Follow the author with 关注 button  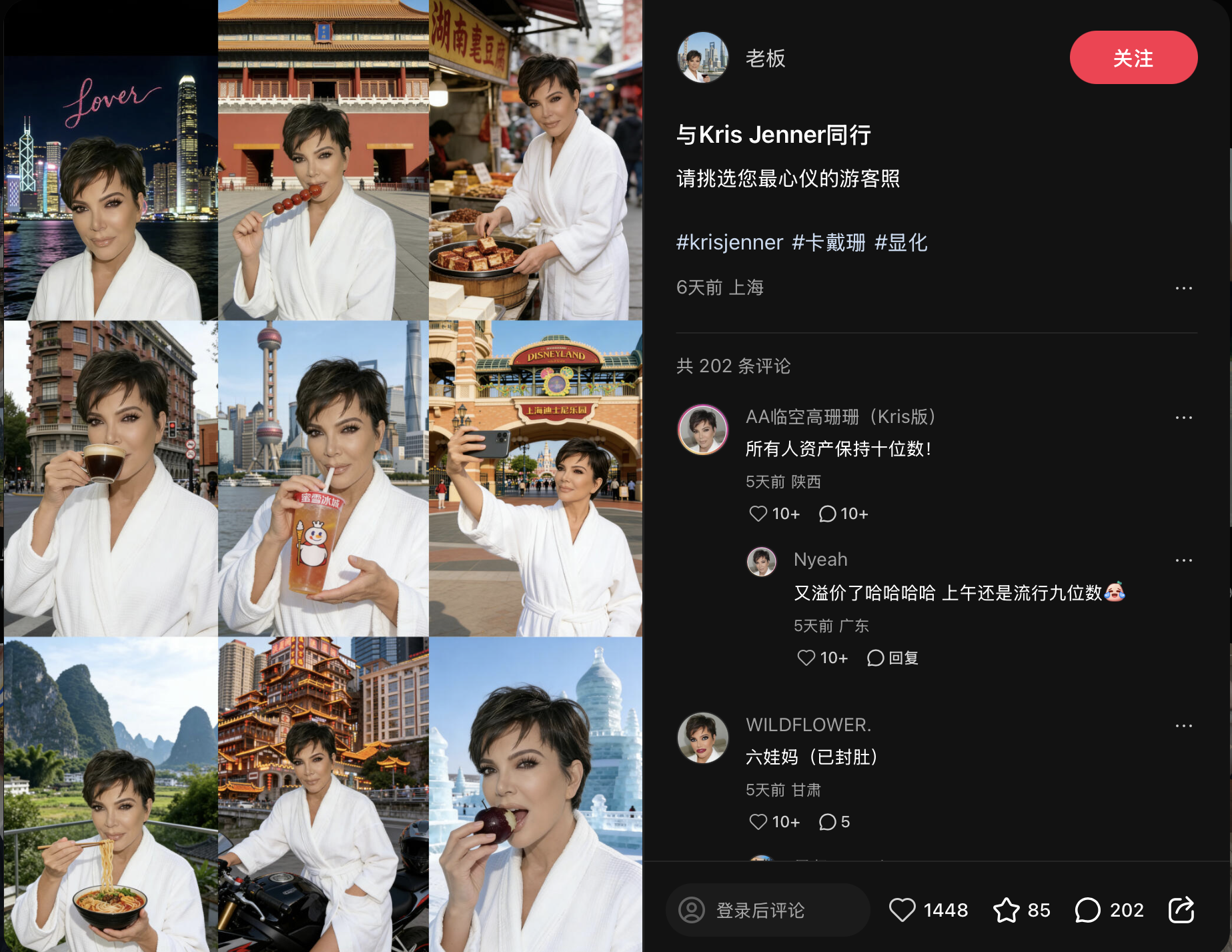[1133, 58]
